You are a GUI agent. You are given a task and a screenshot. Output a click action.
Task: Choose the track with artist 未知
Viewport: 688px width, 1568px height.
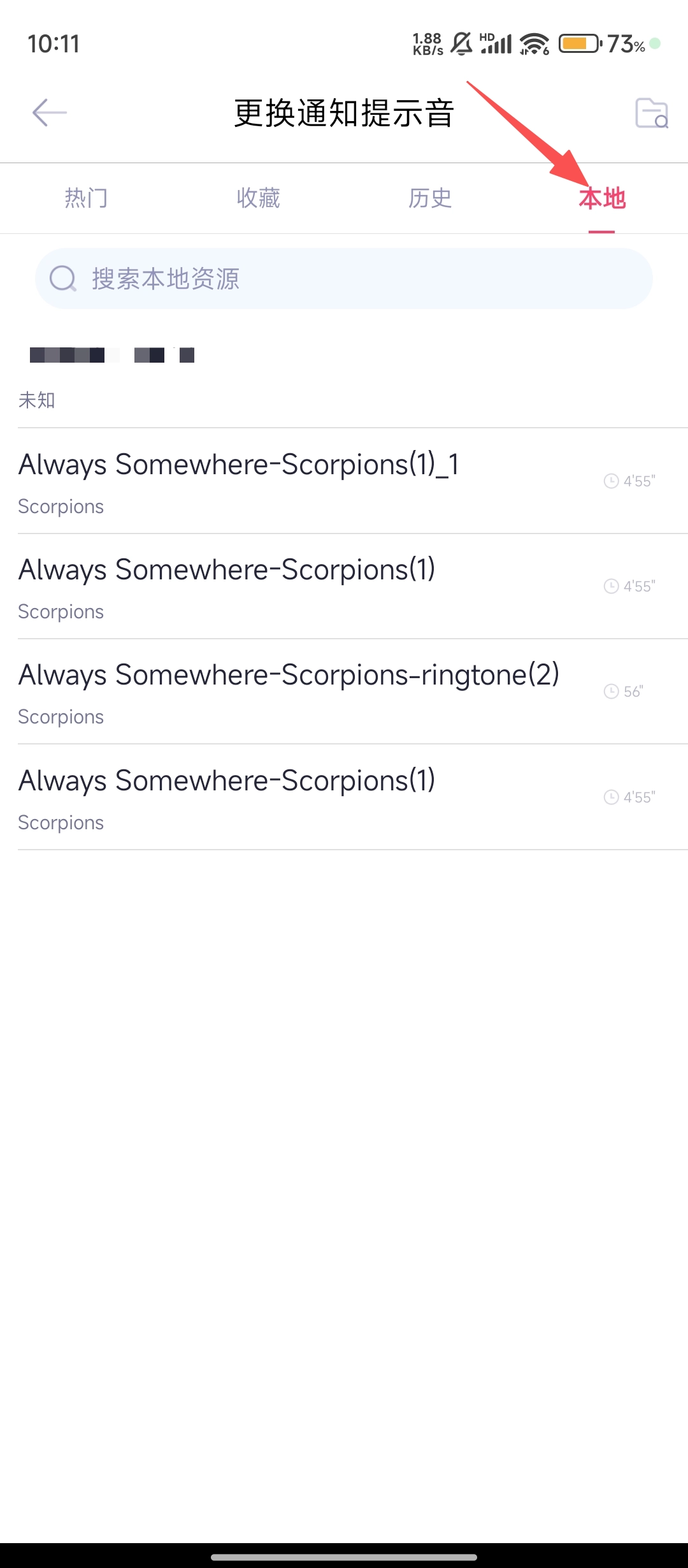tap(255, 376)
